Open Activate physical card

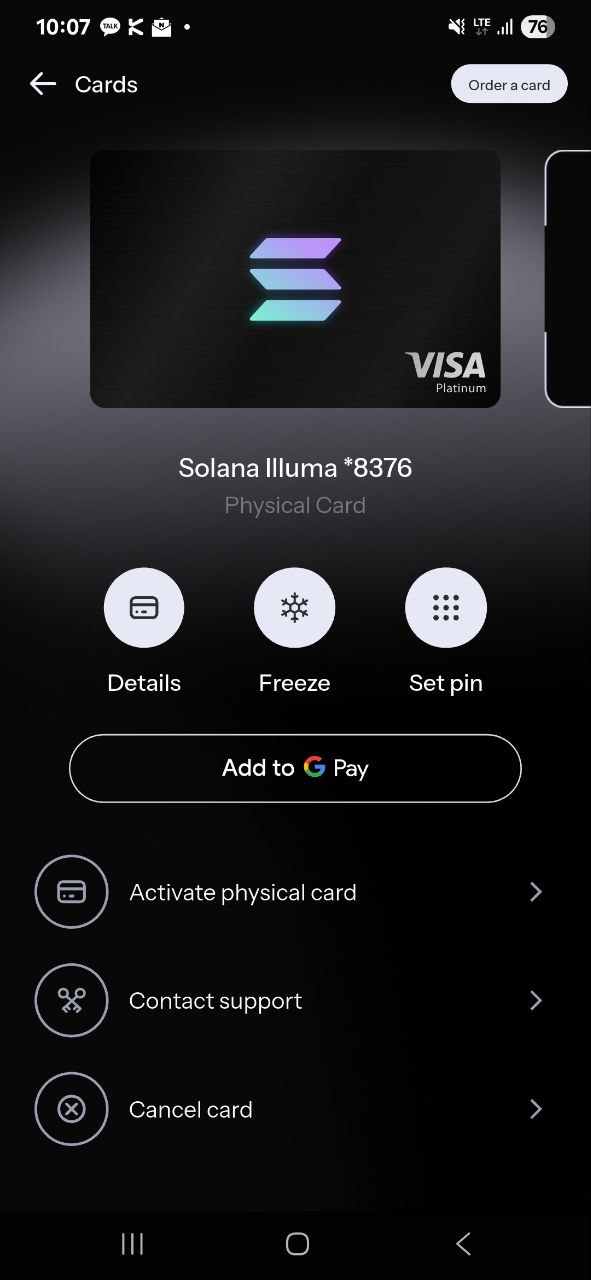[295, 892]
